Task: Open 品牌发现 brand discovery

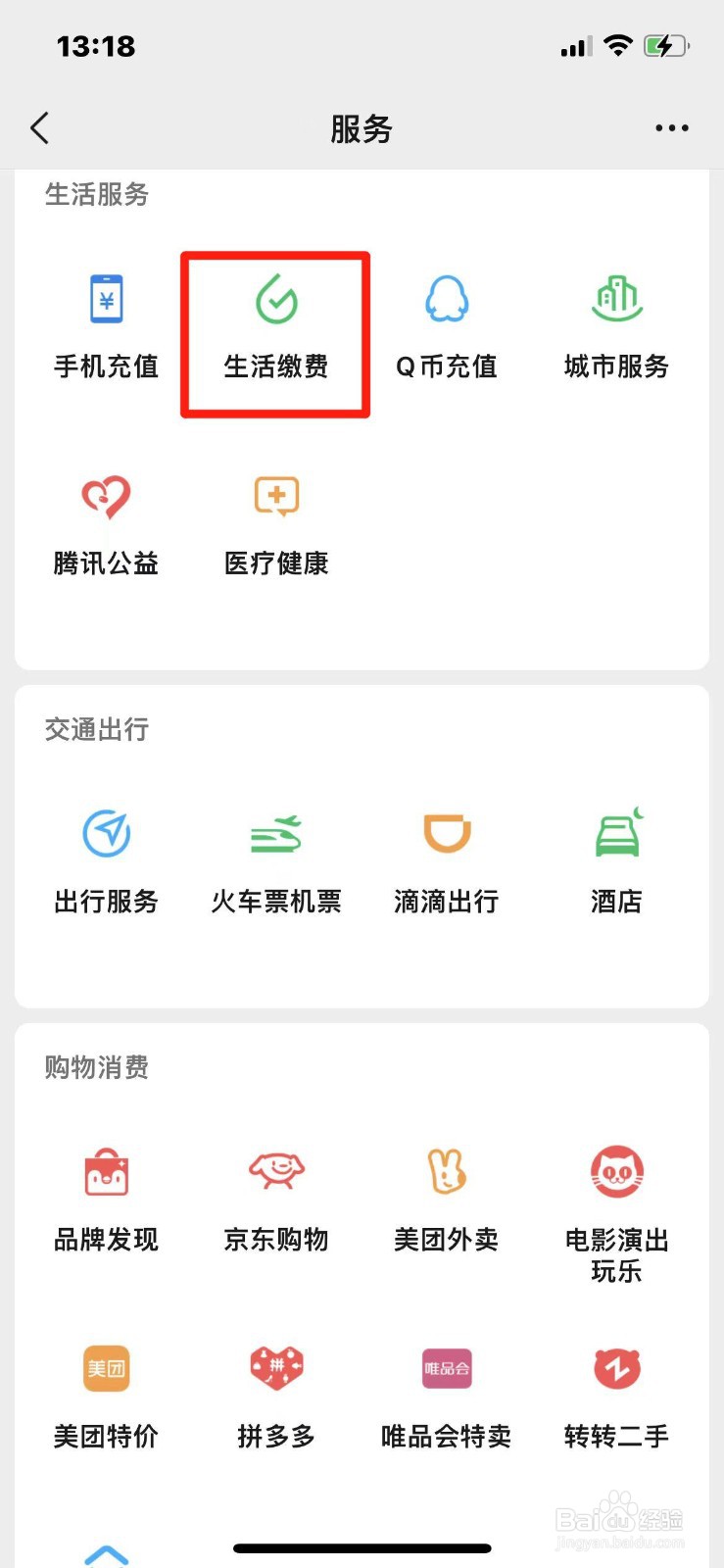Action: [106, 1200]
